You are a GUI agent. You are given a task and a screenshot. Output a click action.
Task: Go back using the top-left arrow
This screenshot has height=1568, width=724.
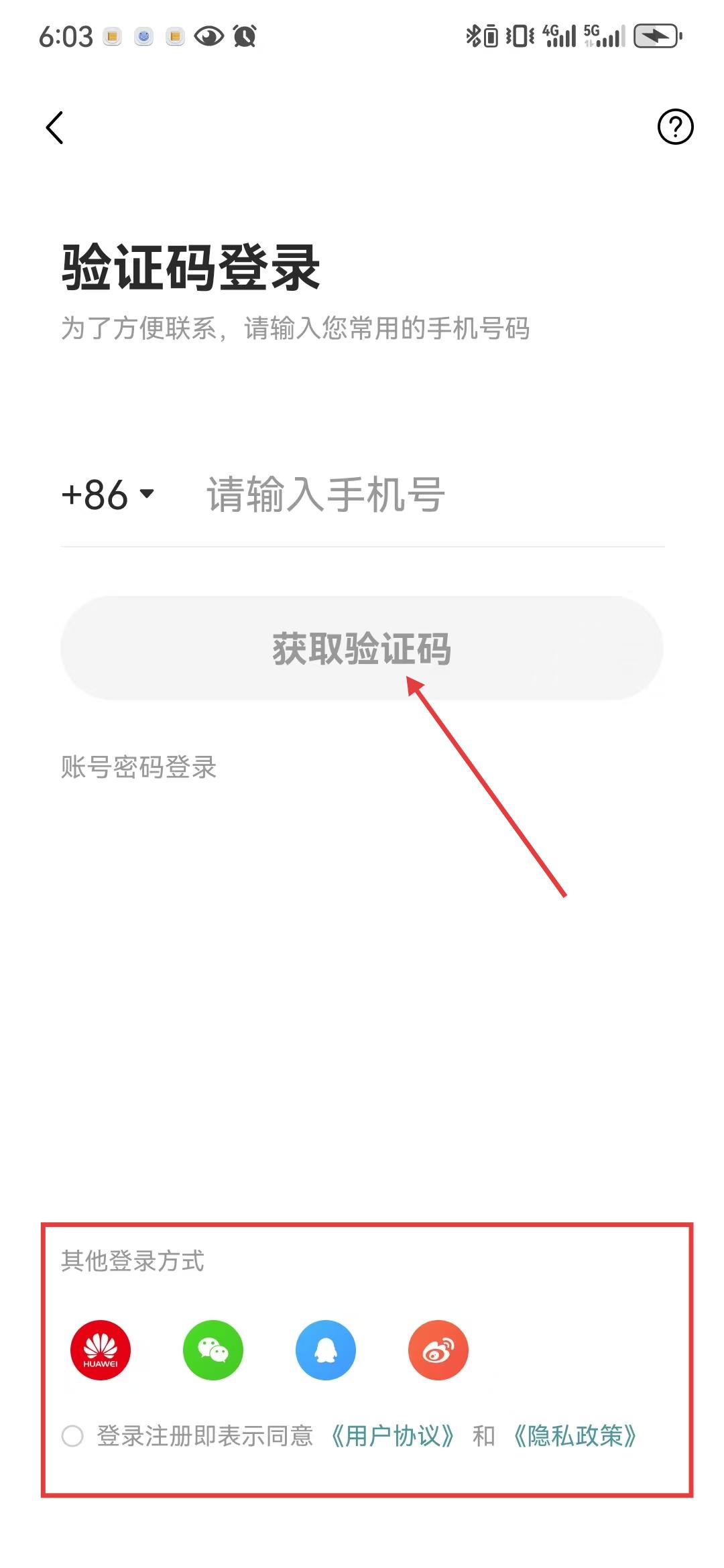(55, 127)
